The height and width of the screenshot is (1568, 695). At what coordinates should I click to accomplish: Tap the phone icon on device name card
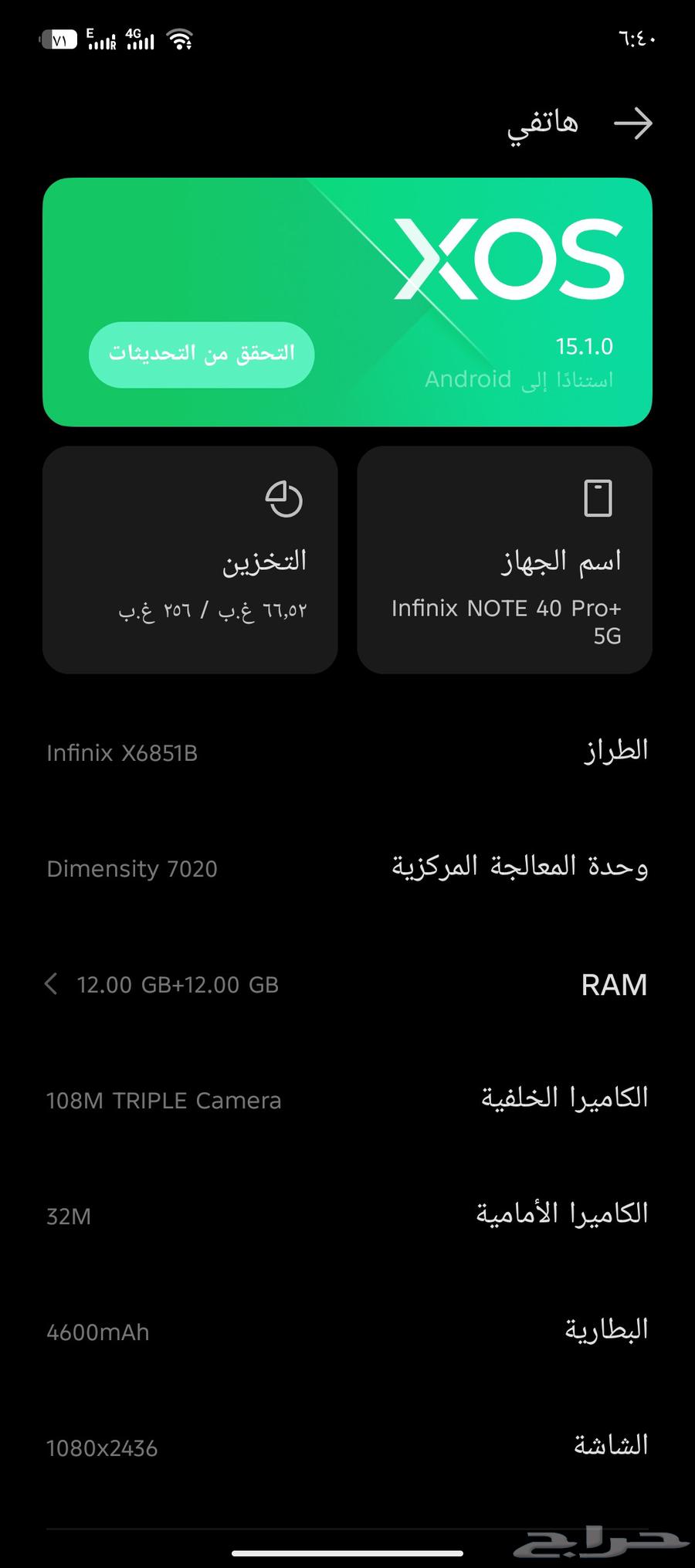[x=598, y=498]
